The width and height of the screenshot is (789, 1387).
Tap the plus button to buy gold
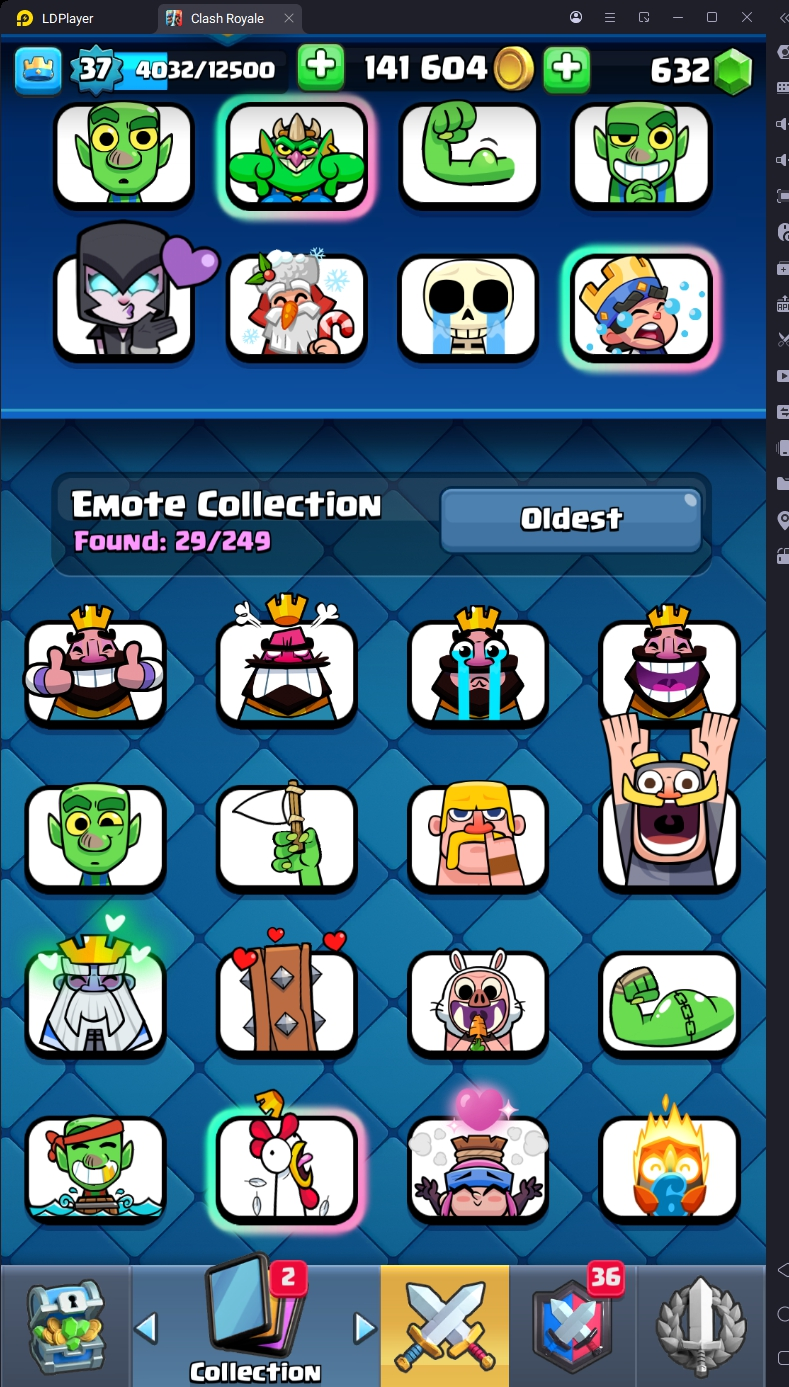click(566, 68)
